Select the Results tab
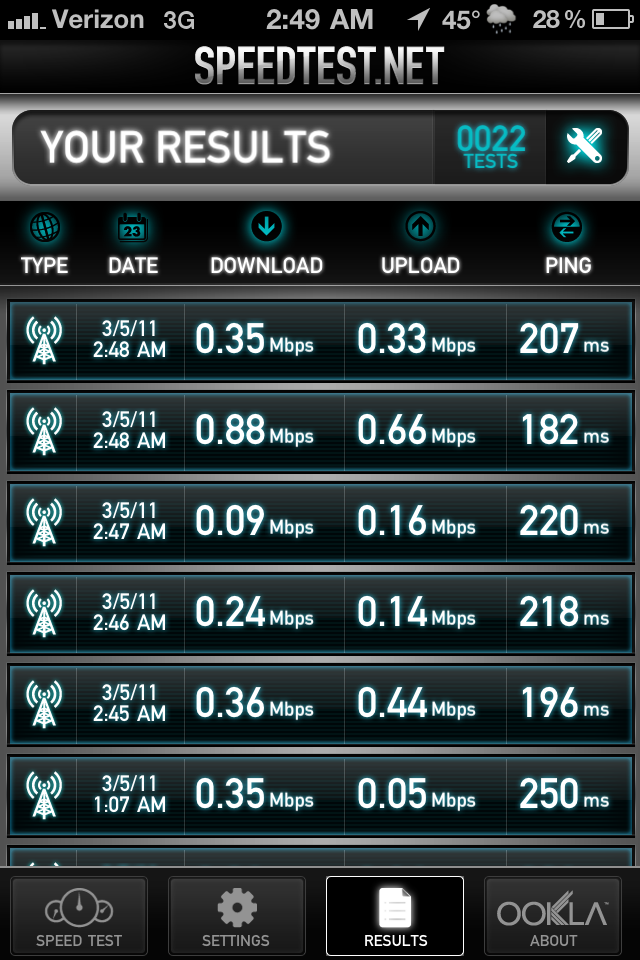Image resolution: width=640 pixels, height=960 pixels. [395, 915]
